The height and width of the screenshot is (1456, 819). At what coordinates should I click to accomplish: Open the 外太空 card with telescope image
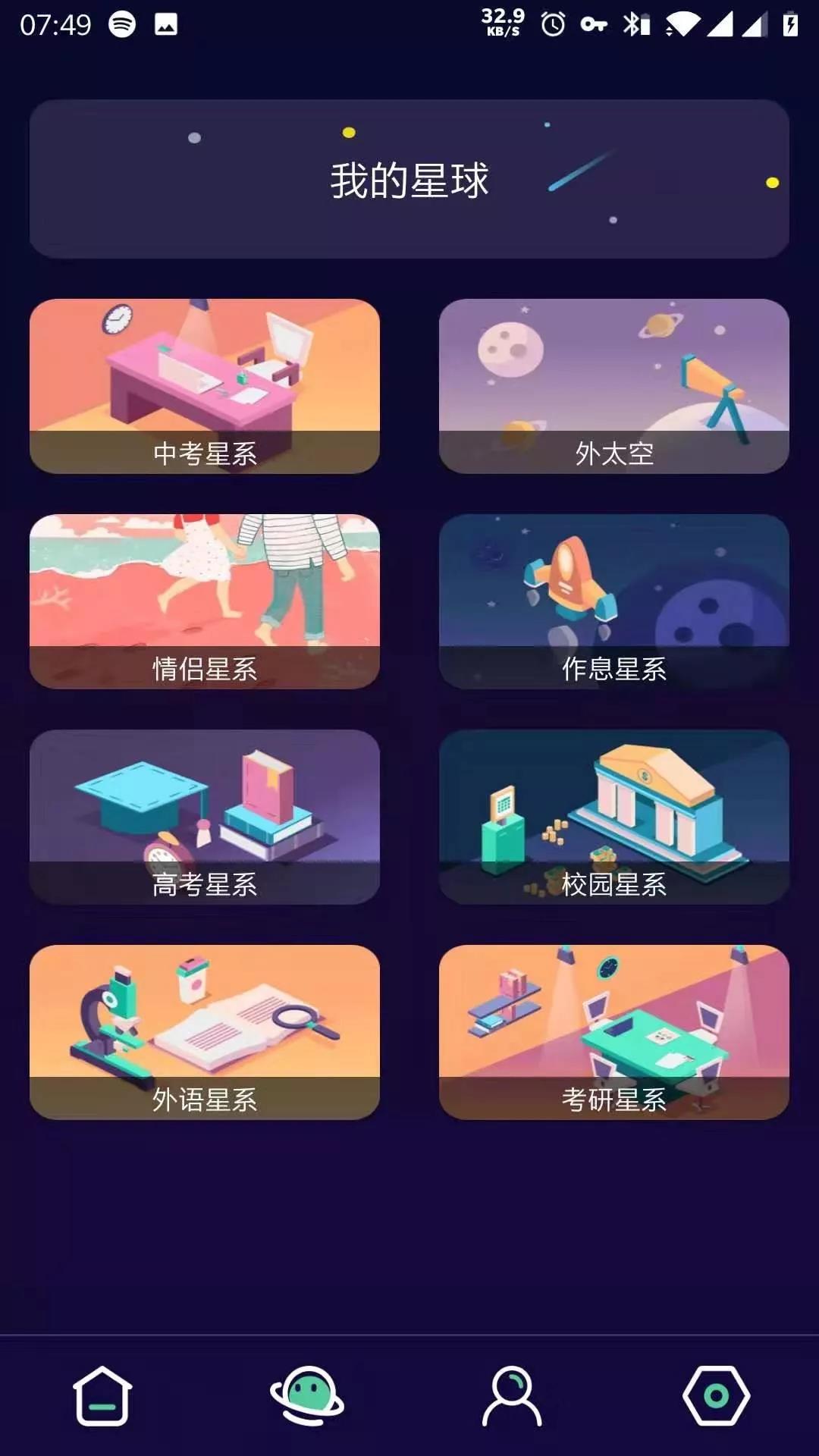614,387
